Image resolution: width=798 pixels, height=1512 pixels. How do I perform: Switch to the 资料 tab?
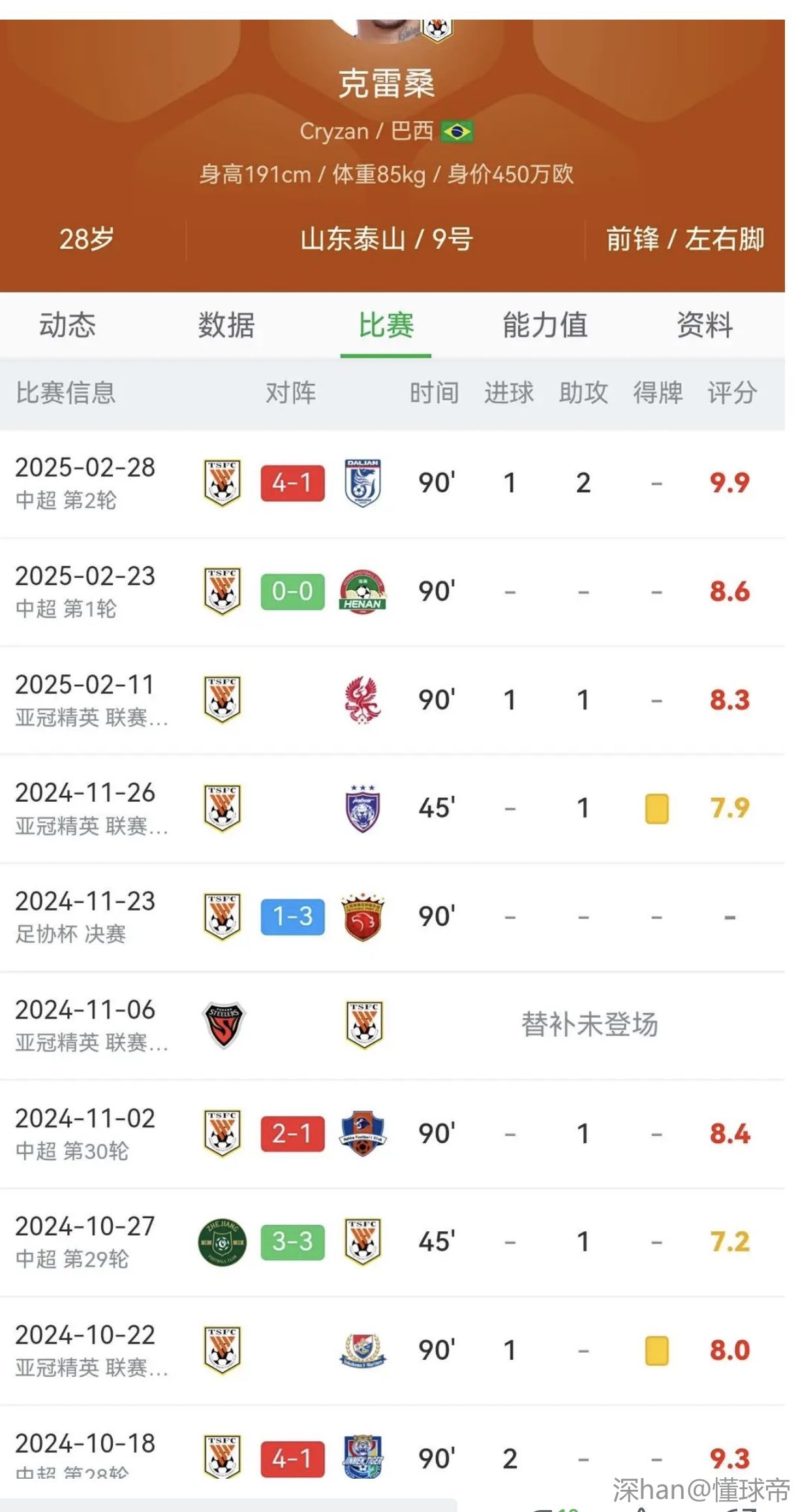pyautogui.click(x=704, y=325)
